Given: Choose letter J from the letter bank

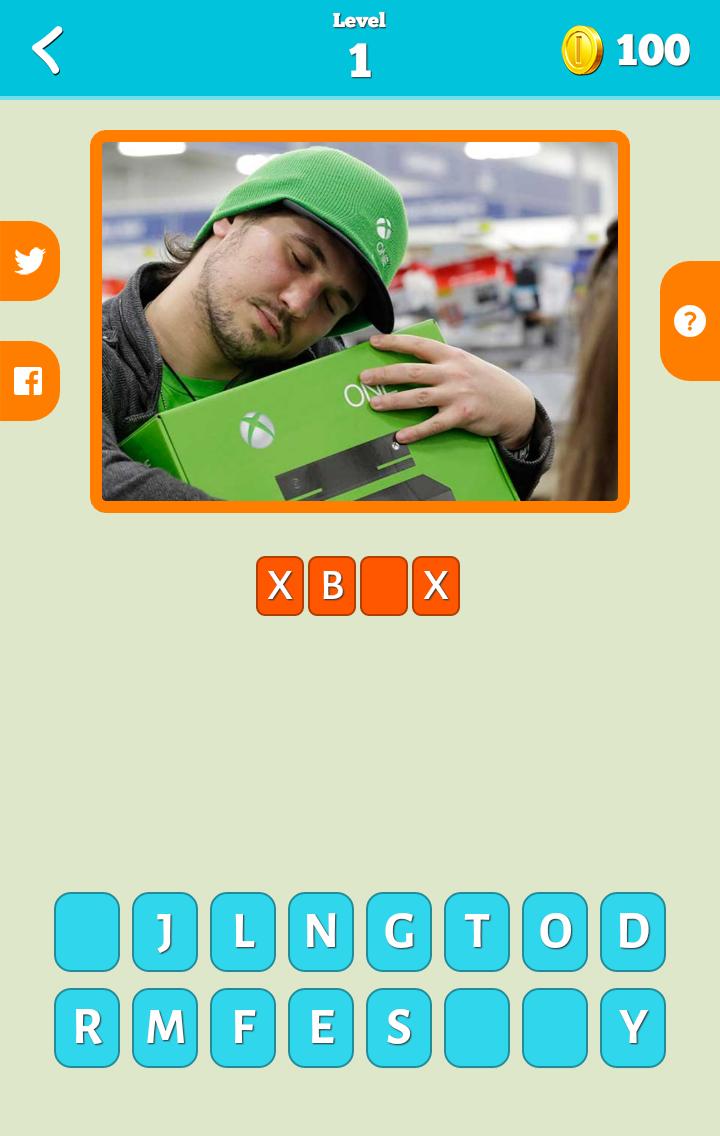Looking at the screenshot, I should [164, 932].
